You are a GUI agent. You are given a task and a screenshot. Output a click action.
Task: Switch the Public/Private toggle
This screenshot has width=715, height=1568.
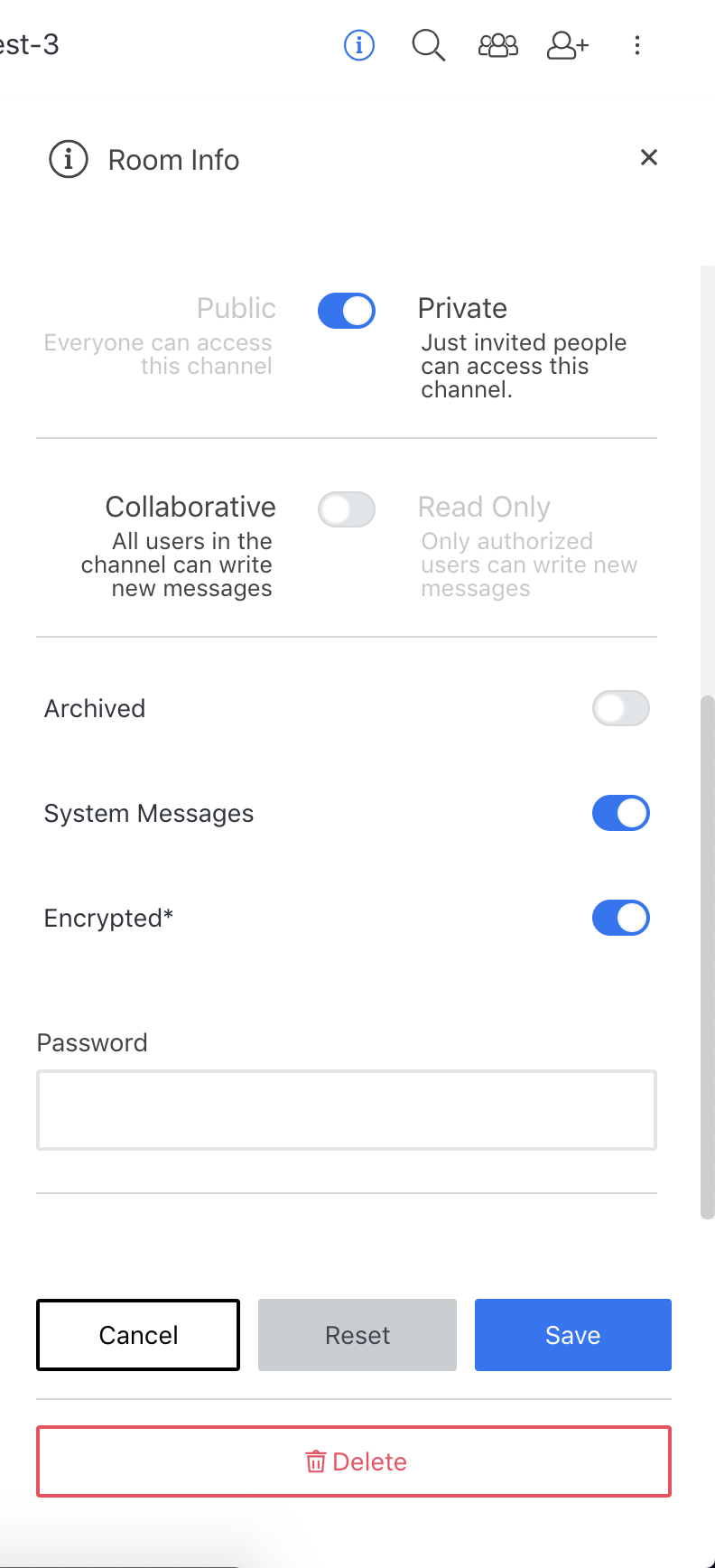pyautogui.click(x=347, y=311)
